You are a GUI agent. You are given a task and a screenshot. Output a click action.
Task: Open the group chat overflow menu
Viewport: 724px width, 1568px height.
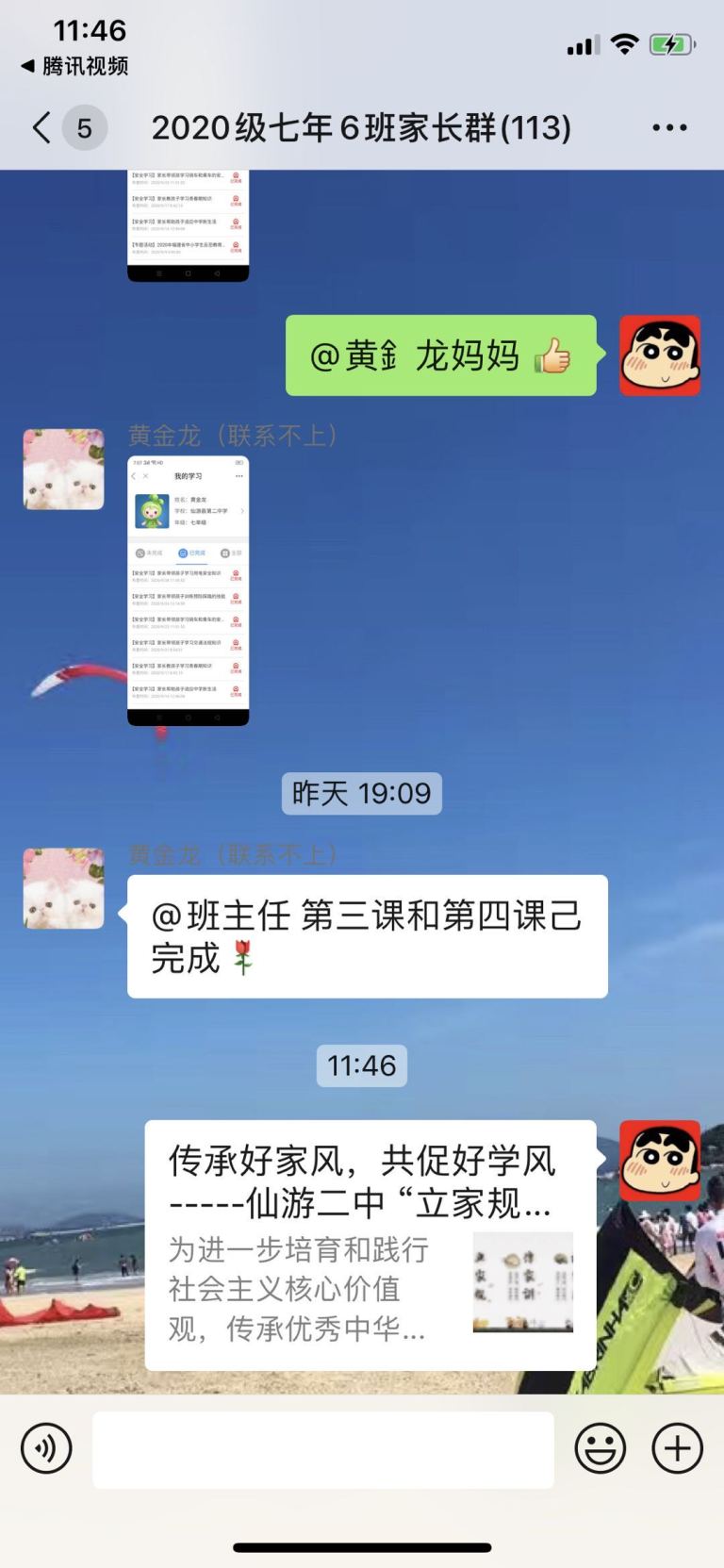(x=669, y=127)
